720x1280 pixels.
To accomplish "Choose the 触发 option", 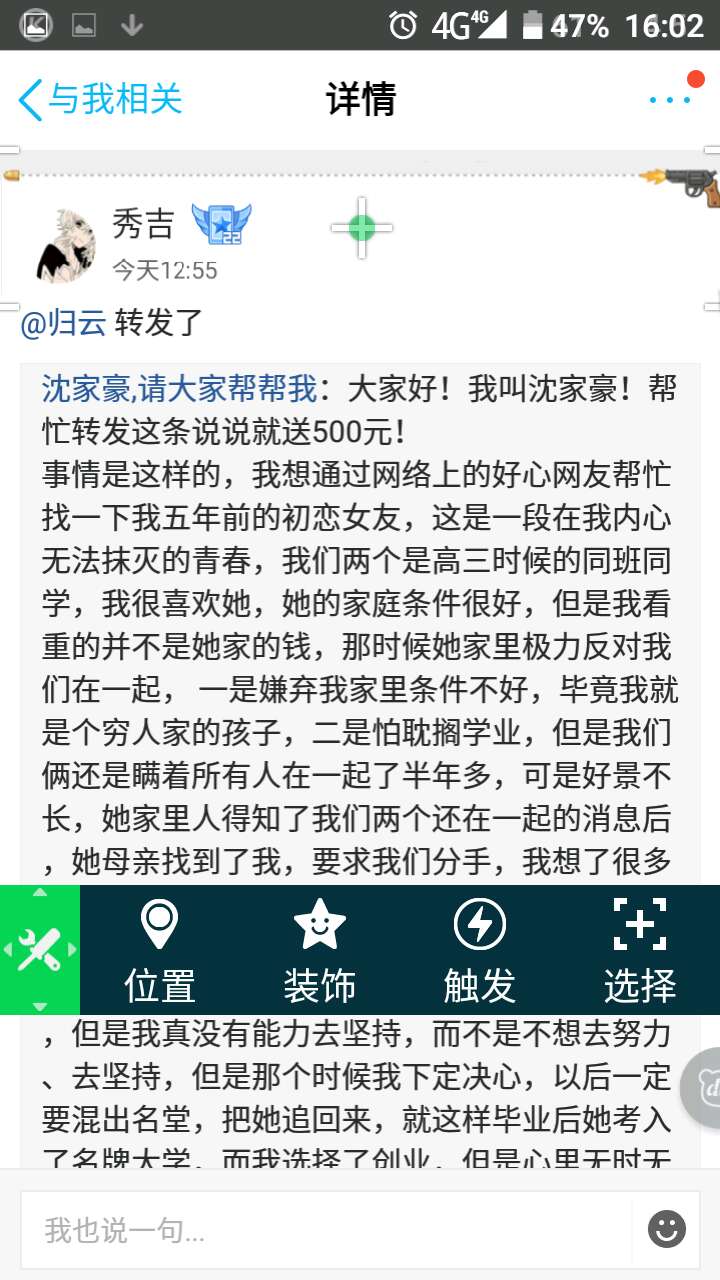I will (480, 950).
